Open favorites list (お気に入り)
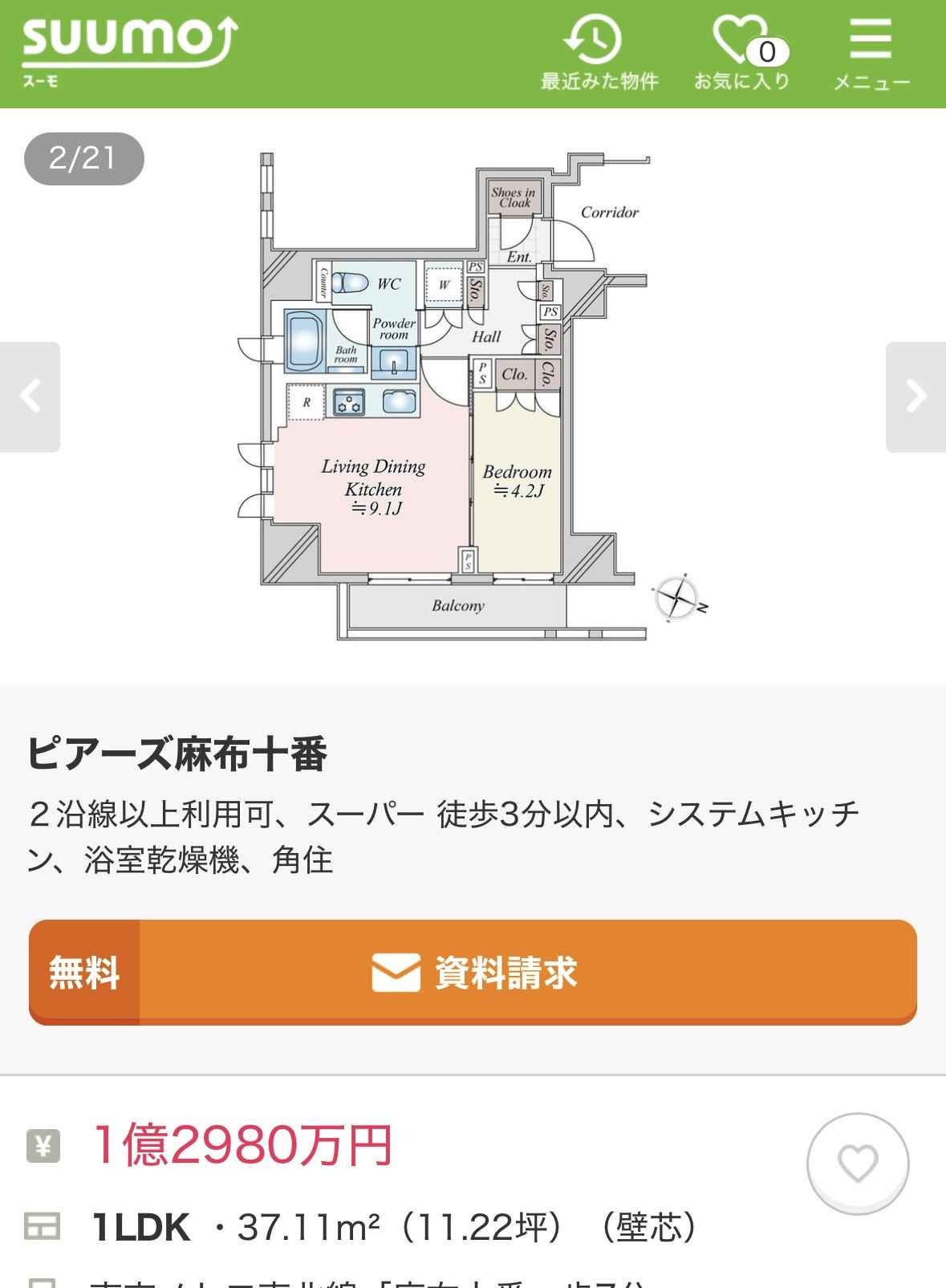Image resolution: width=946 pixels, height=1288 pixels. pyautogui.click(x=742, y=55)
